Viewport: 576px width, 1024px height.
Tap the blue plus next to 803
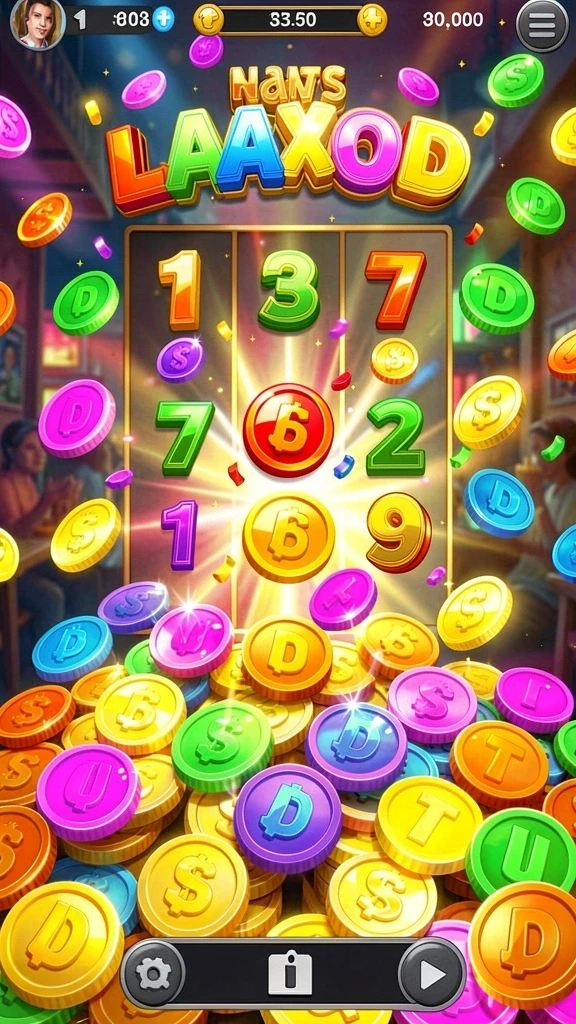pyautogui.click(x=163, y=20)
